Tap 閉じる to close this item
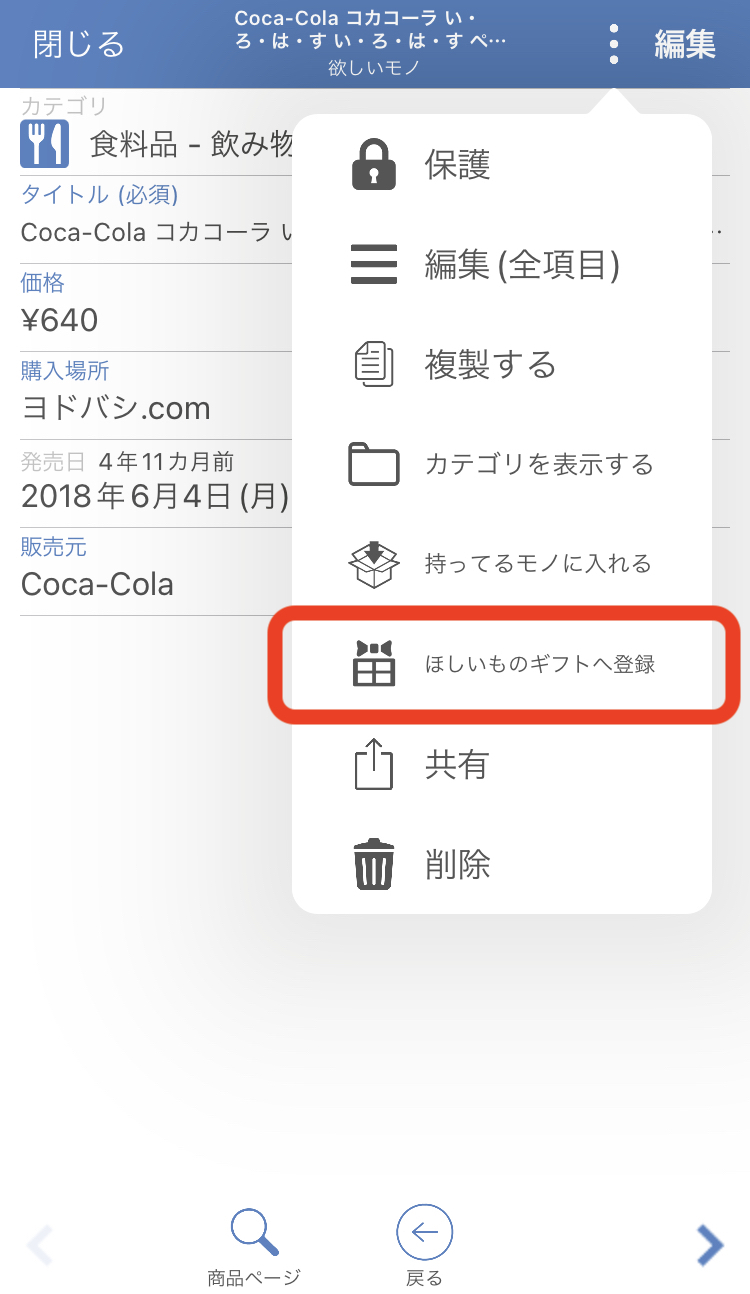750x1294 pixels. [x=79, y=45]
